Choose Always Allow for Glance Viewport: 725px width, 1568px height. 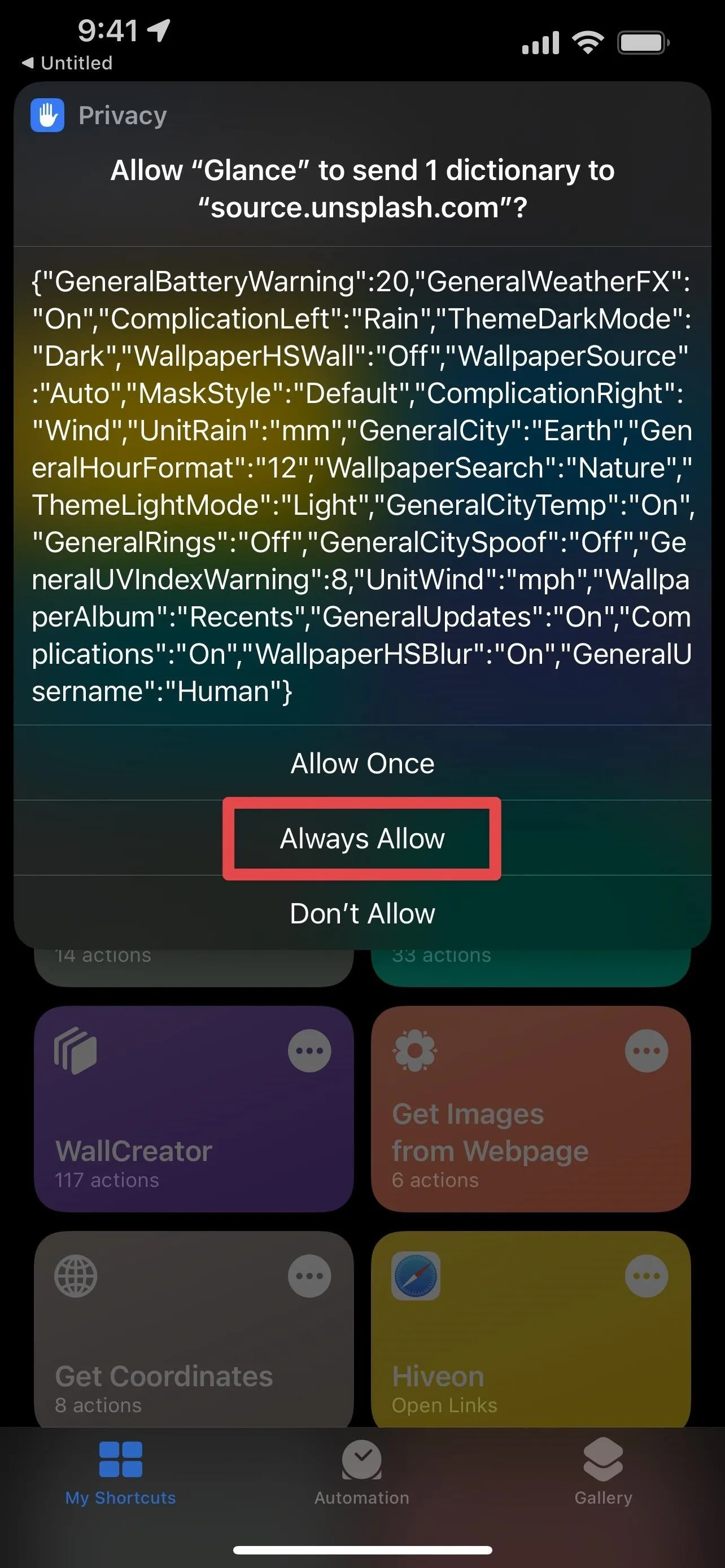click(x=362, y=838)
